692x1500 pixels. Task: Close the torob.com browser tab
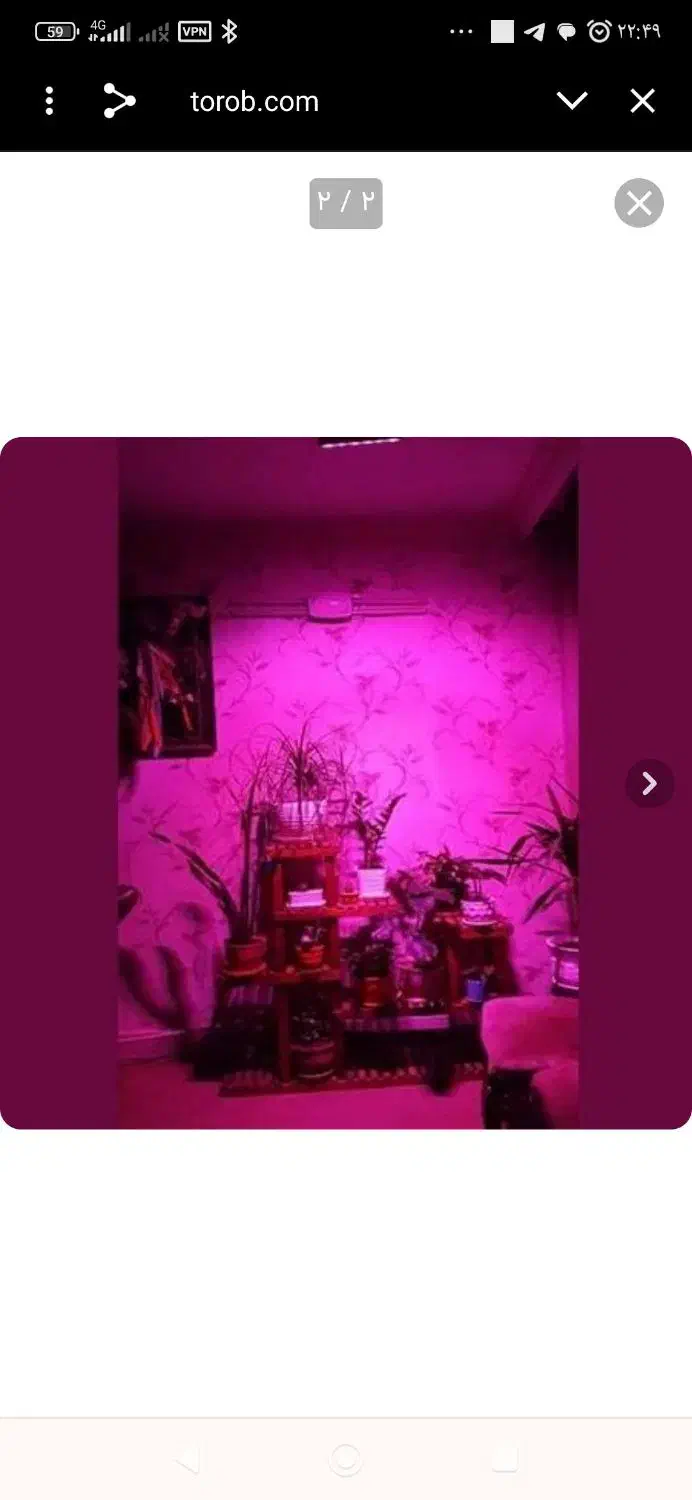(x=642, y=101)
